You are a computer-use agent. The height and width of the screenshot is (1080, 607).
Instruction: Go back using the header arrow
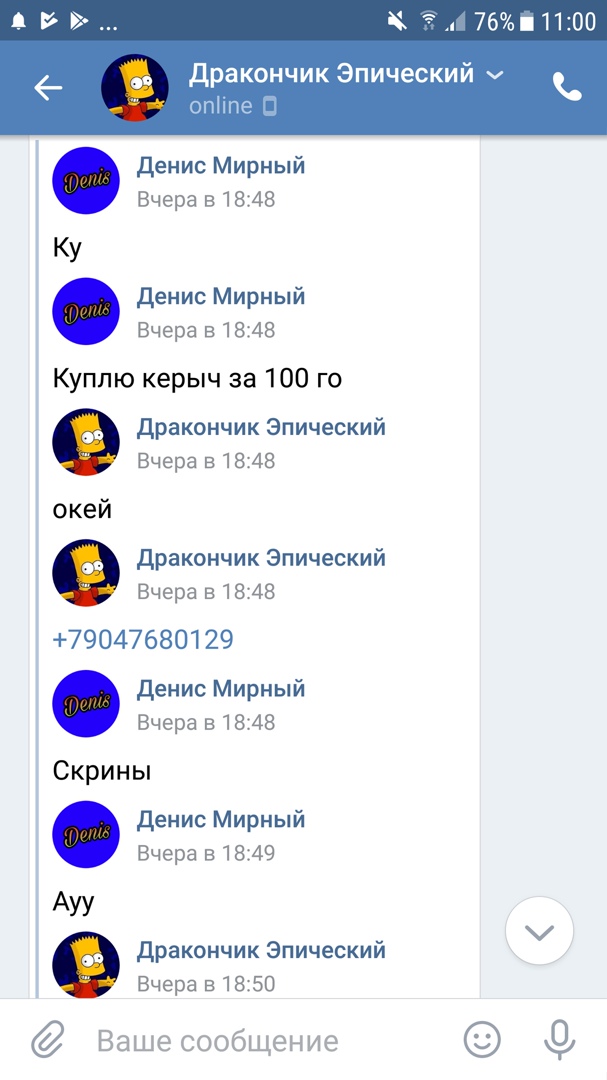point(48,88)
